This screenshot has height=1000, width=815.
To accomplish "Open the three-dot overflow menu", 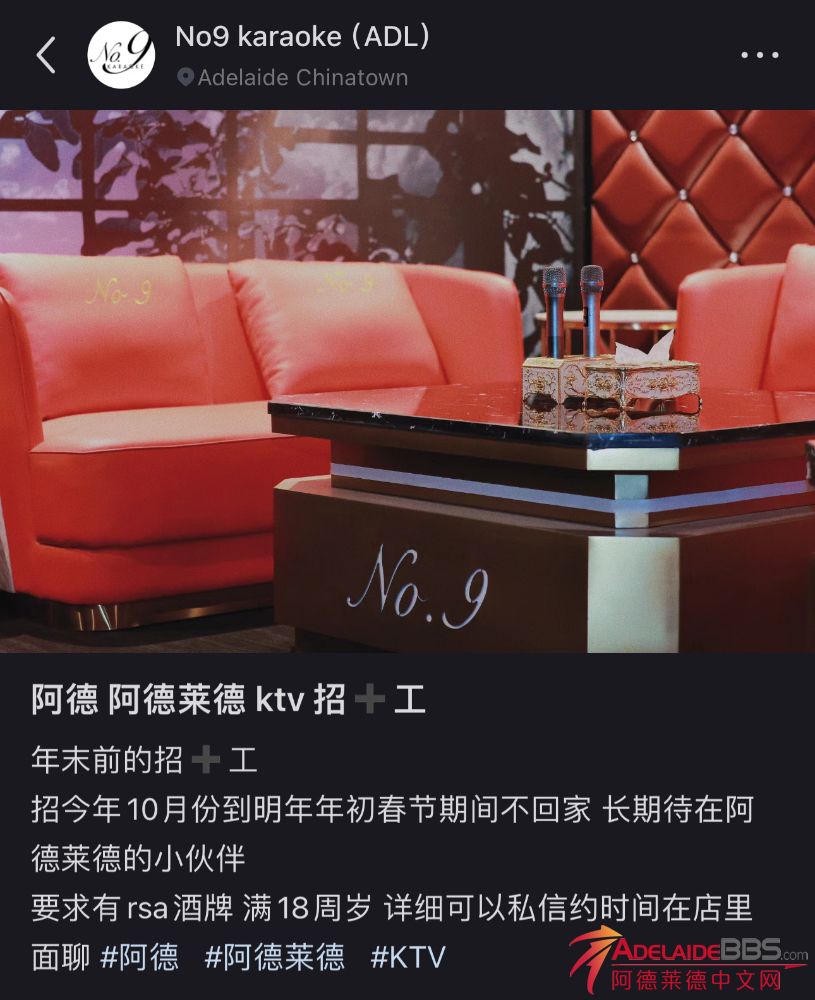I will (759, 55).
